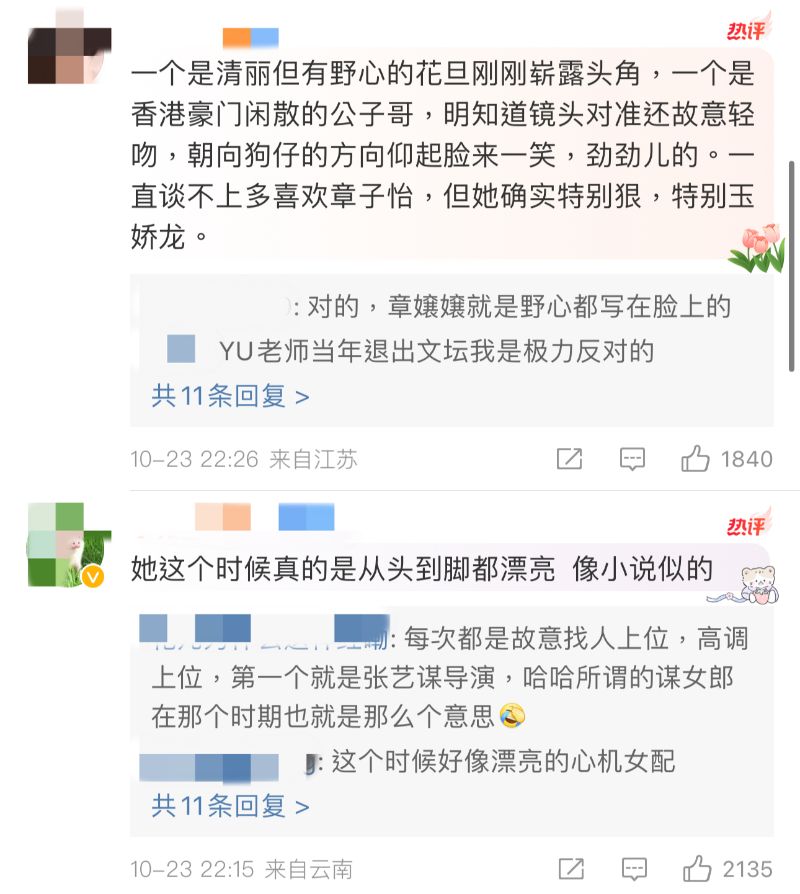
Task: Share the comment posted at 22:15
Action: pyautogui.click(x=570, y=868)
